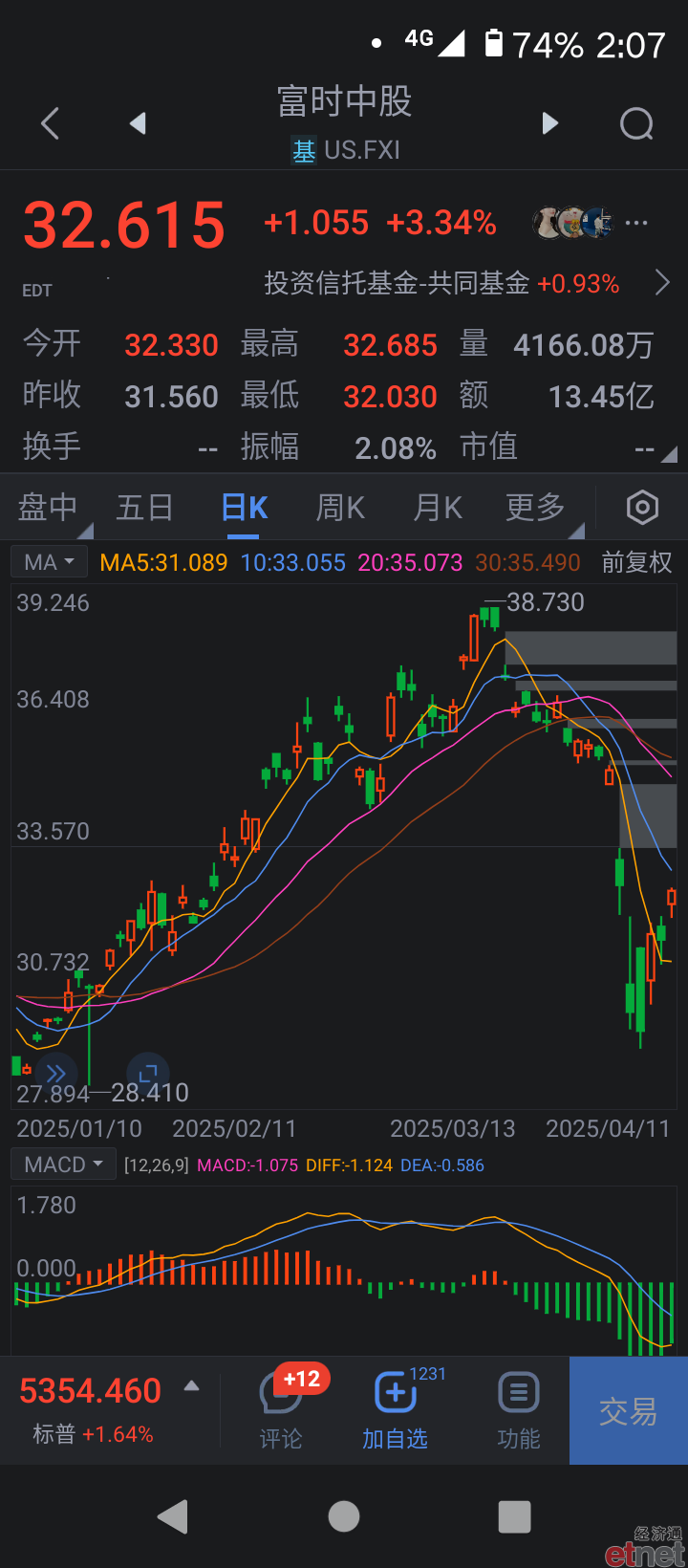Select the 月K chart tab
This screenshot has height=1568, width=688.
[x=438, y=507]
